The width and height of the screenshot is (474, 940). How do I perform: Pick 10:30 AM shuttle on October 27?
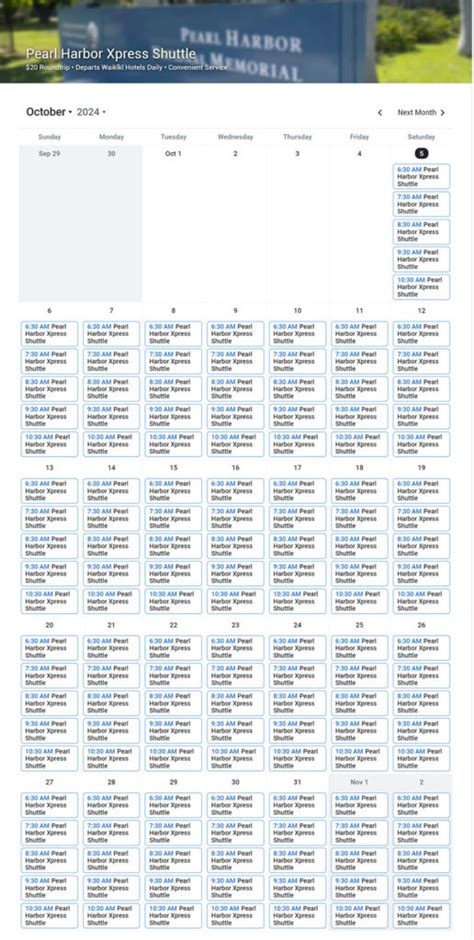coord(49,915)
